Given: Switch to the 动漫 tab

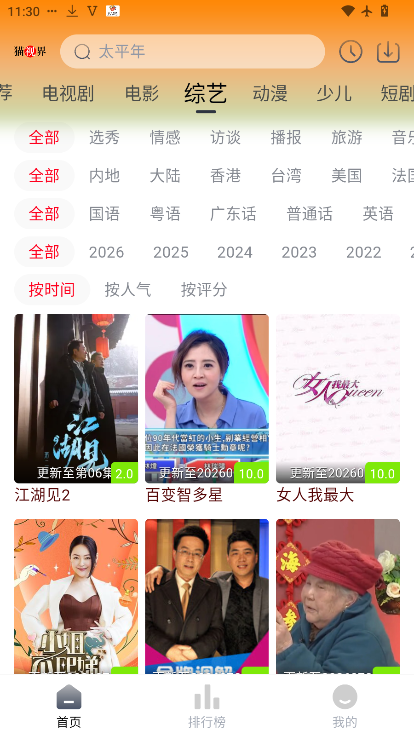Looking at the screenshot, I should tap(270, 93).
